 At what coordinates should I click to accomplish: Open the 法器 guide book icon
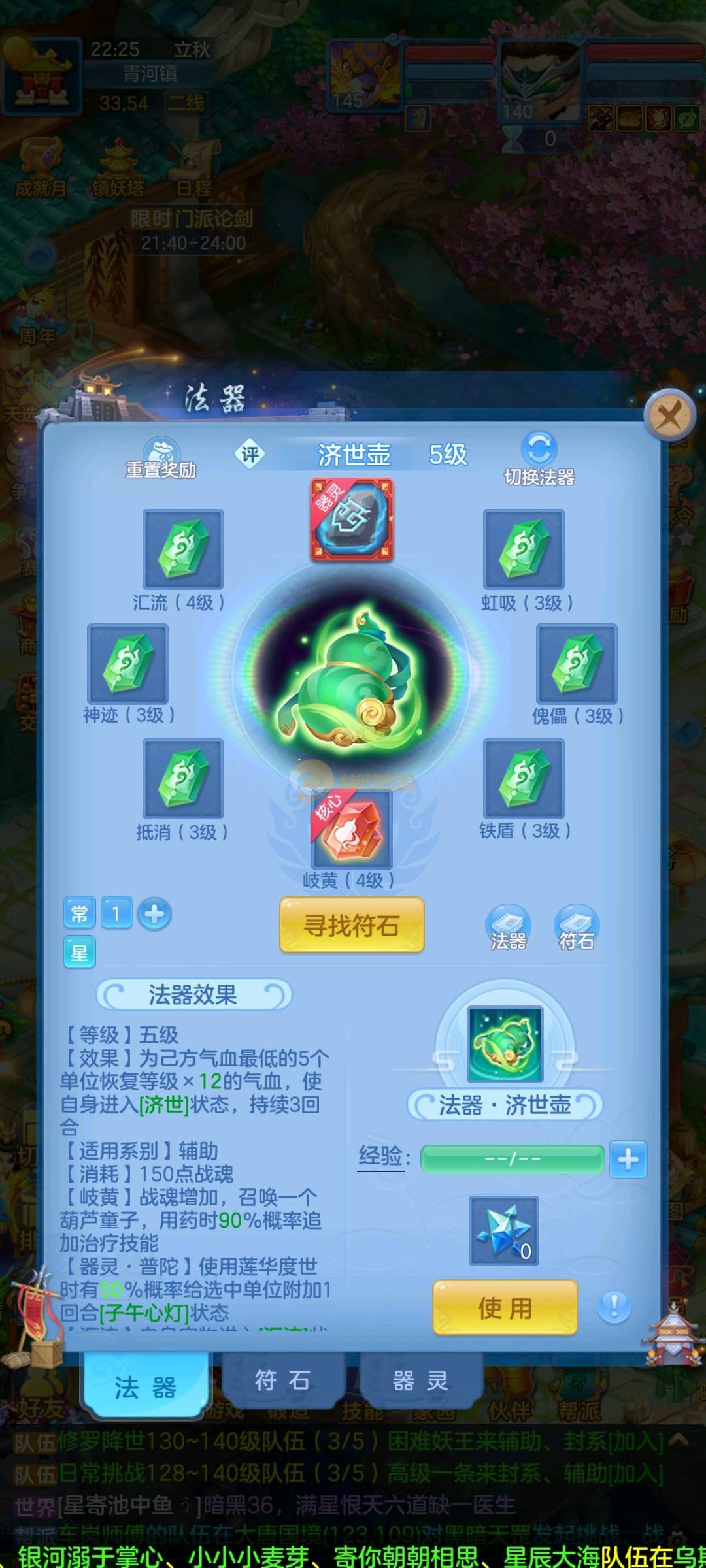coord(508,926)
